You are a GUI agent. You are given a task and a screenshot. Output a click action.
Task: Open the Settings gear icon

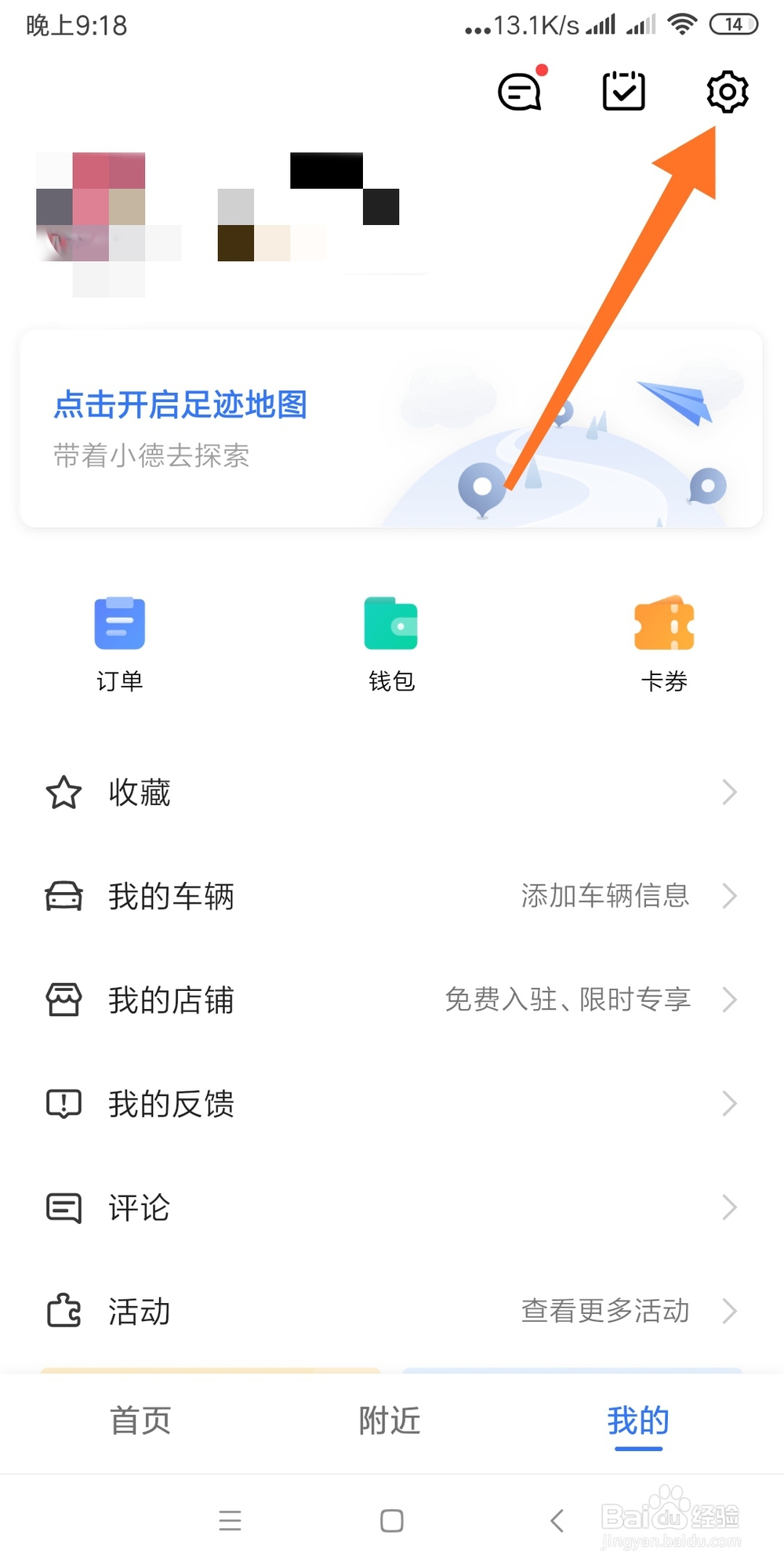click(727, 92)
